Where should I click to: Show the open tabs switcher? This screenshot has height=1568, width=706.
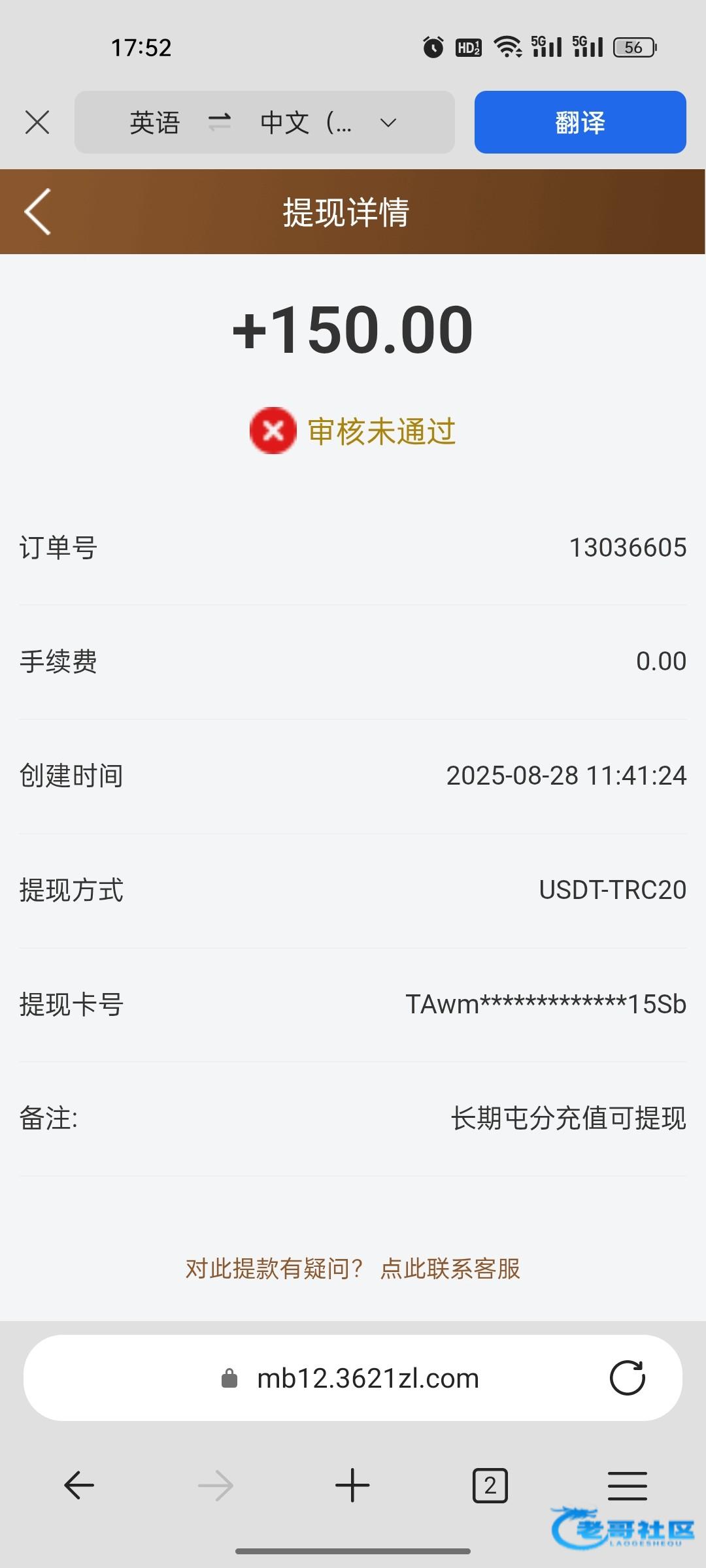tap(490, 1486)
